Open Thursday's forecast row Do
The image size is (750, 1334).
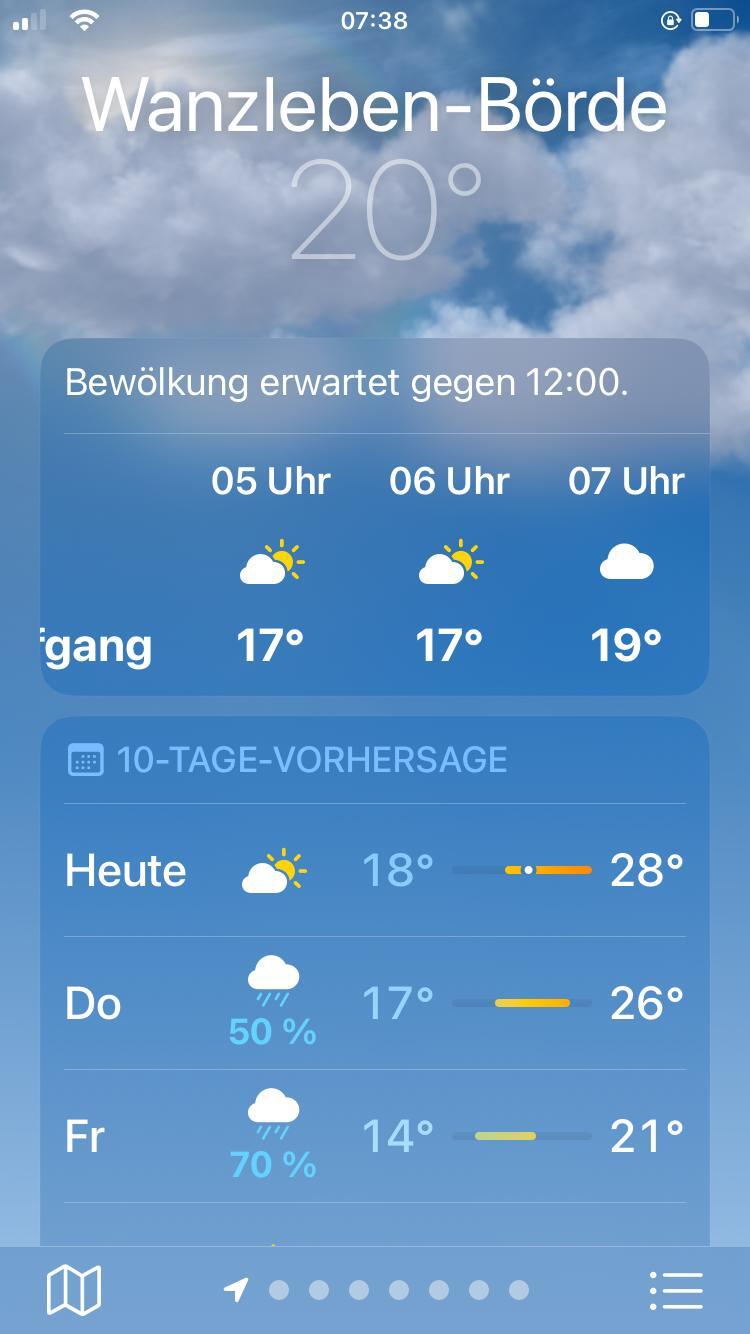pyautogui.click(x=375, y=1003)
